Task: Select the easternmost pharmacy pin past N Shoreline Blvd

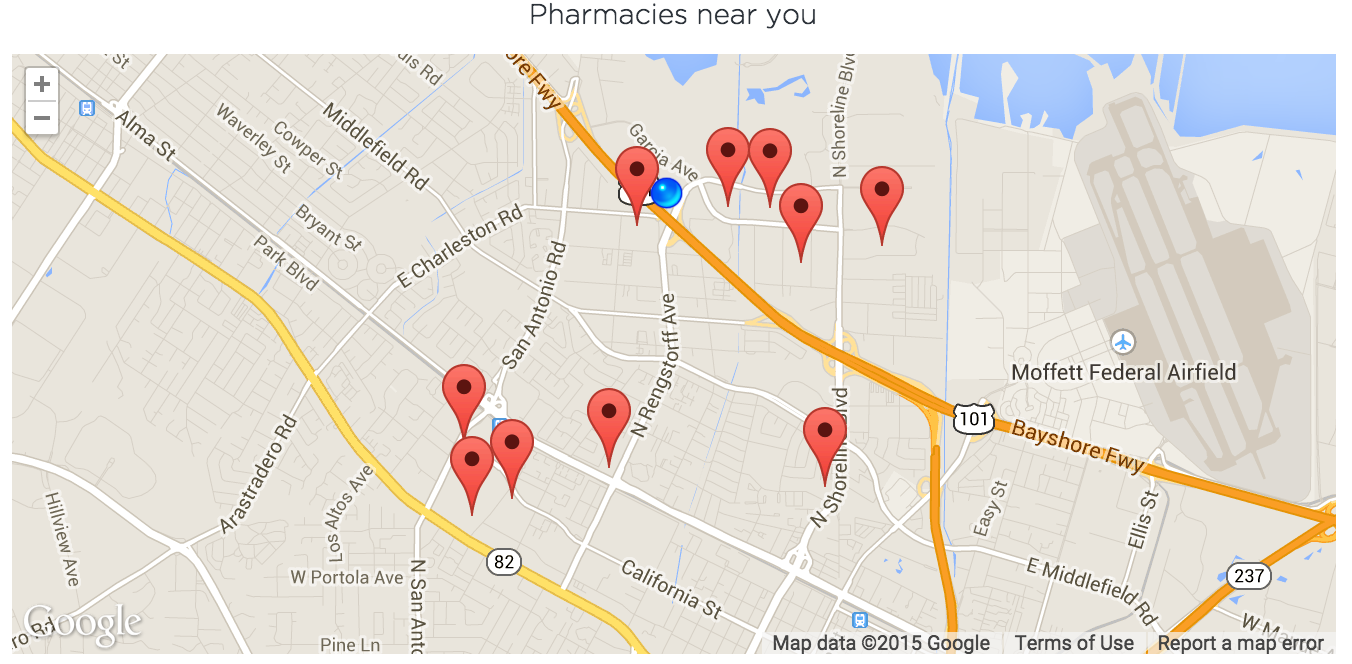Action: [x=882, y=195]
